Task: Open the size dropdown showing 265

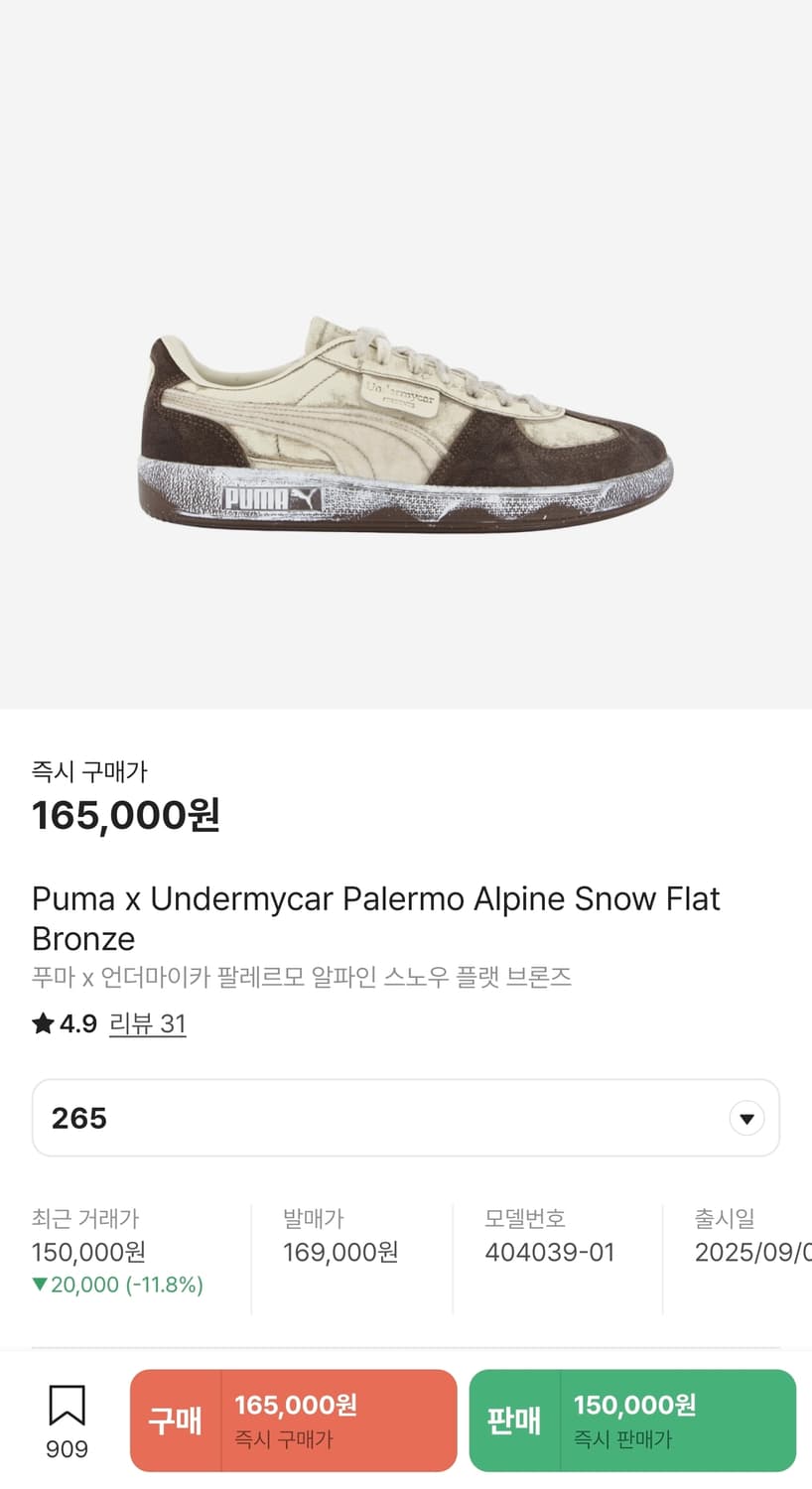Action: (x=406, y=1118)
